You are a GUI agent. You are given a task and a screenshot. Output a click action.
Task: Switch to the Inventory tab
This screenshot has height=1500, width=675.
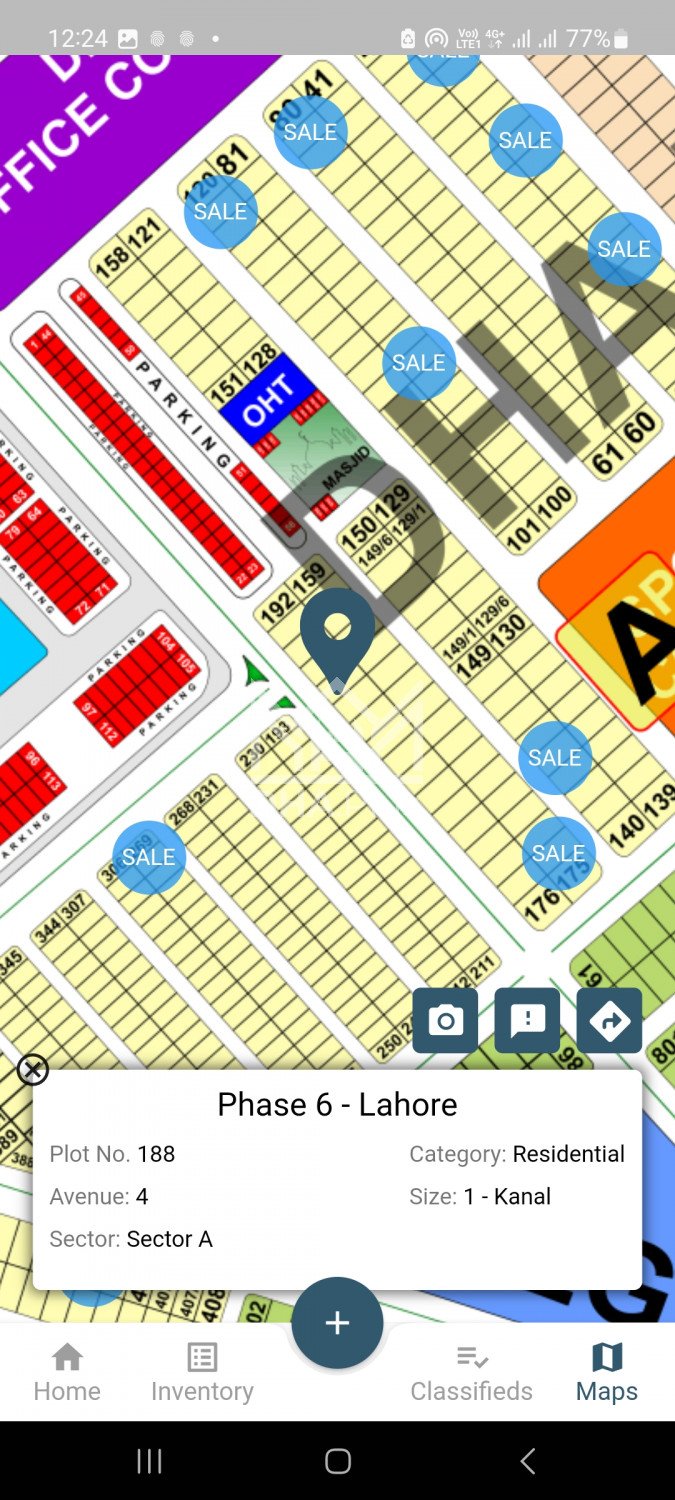[202, 1373]
